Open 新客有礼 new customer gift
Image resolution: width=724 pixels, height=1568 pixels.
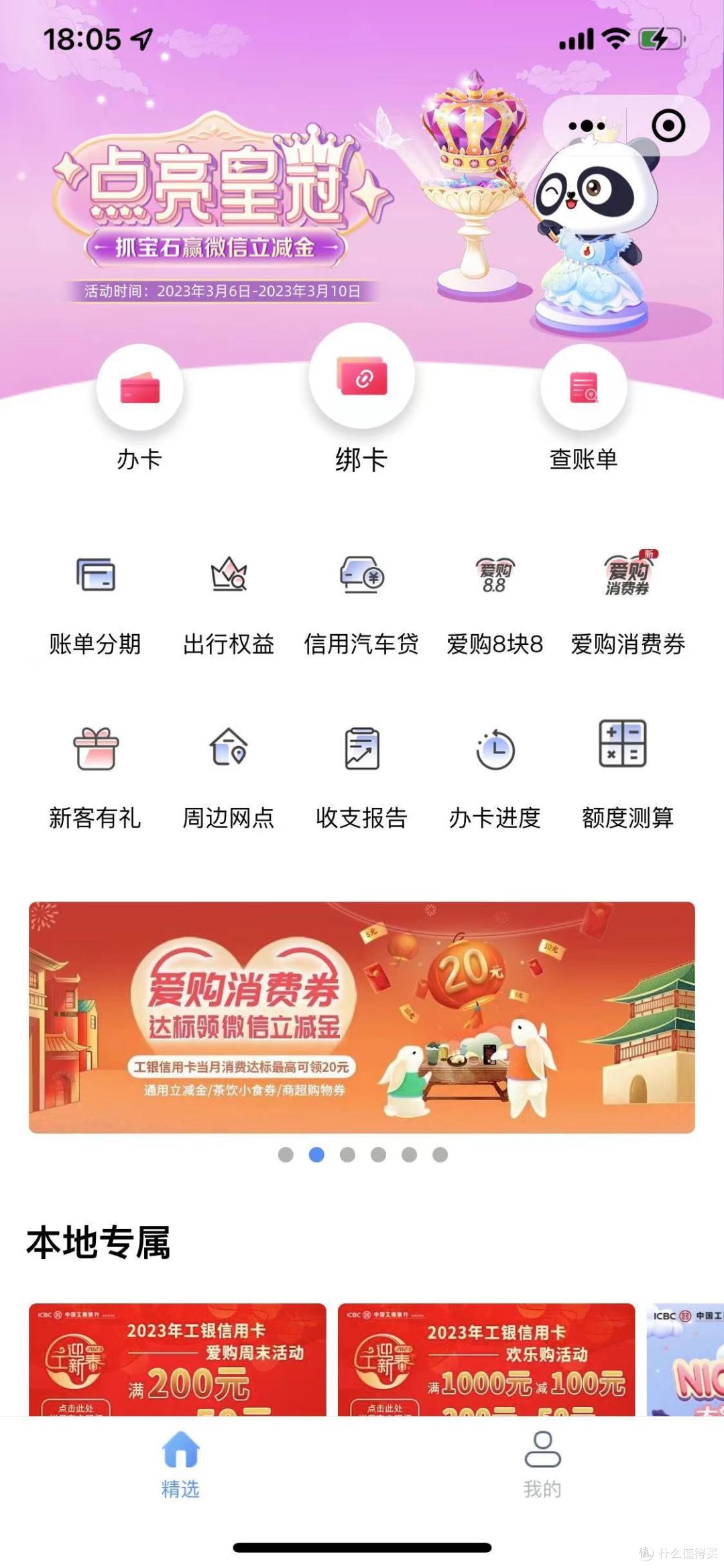(x=95, y=778)
